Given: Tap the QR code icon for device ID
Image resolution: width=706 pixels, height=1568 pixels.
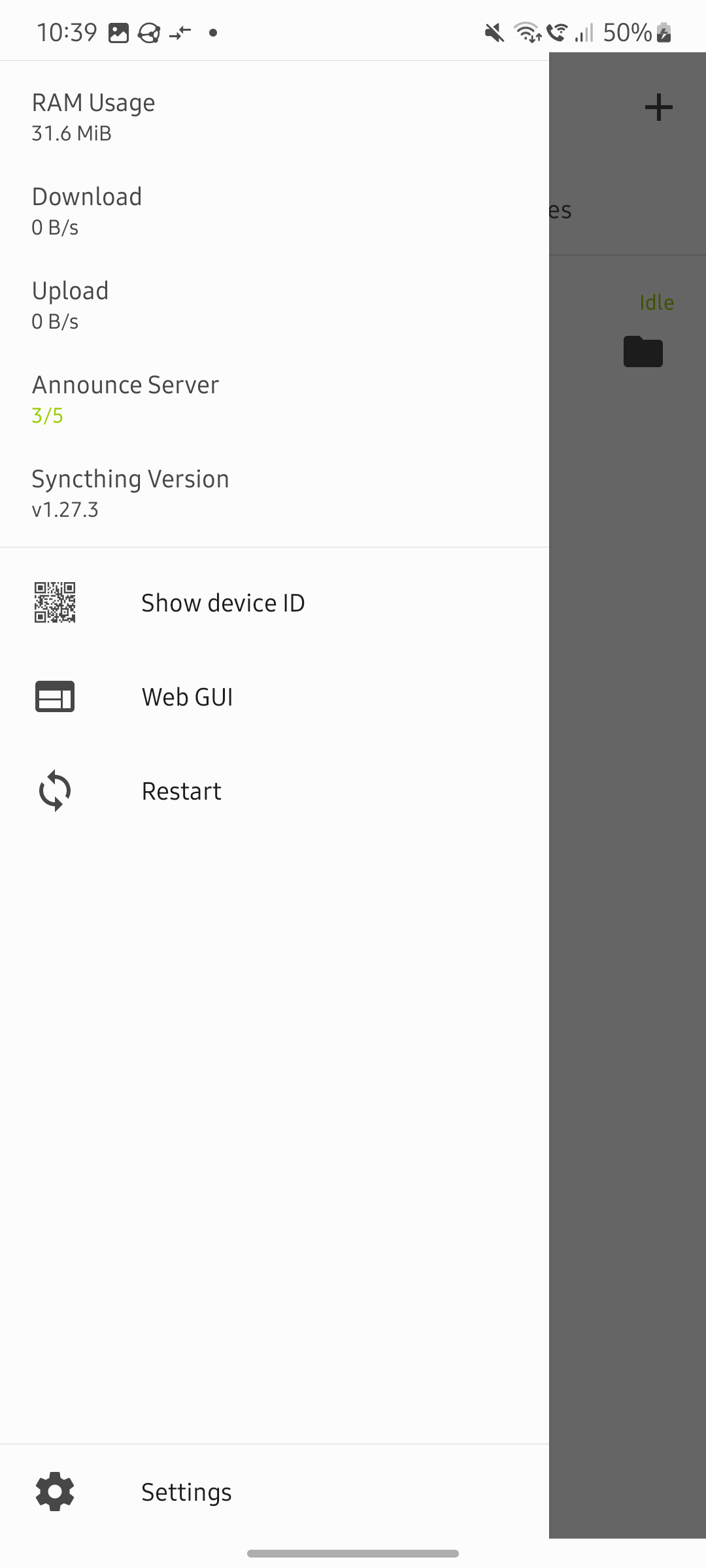Looking at the screenshot, I should point(56,602).
